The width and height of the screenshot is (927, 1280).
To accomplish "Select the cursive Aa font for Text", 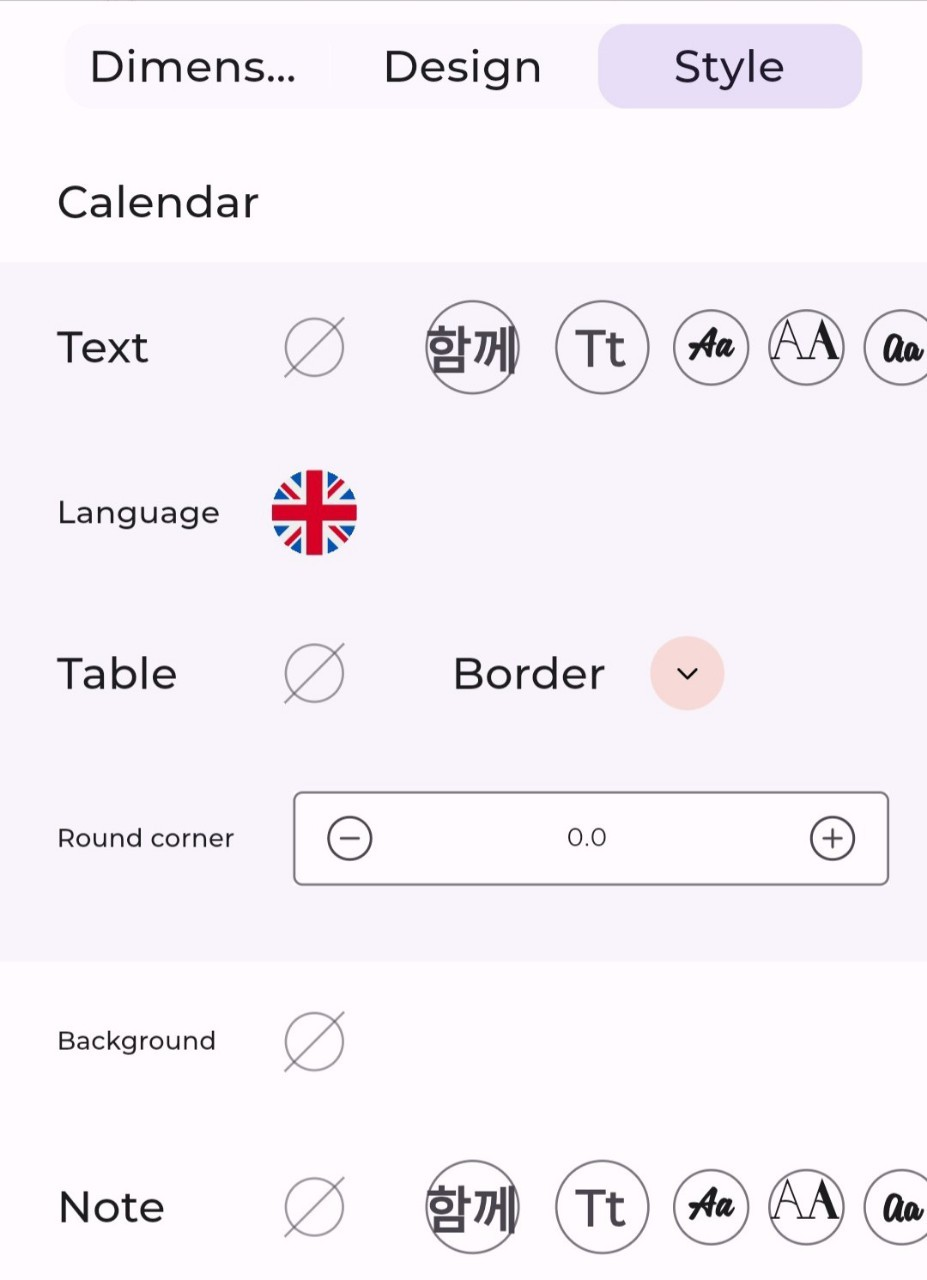I will pos(711,348).
